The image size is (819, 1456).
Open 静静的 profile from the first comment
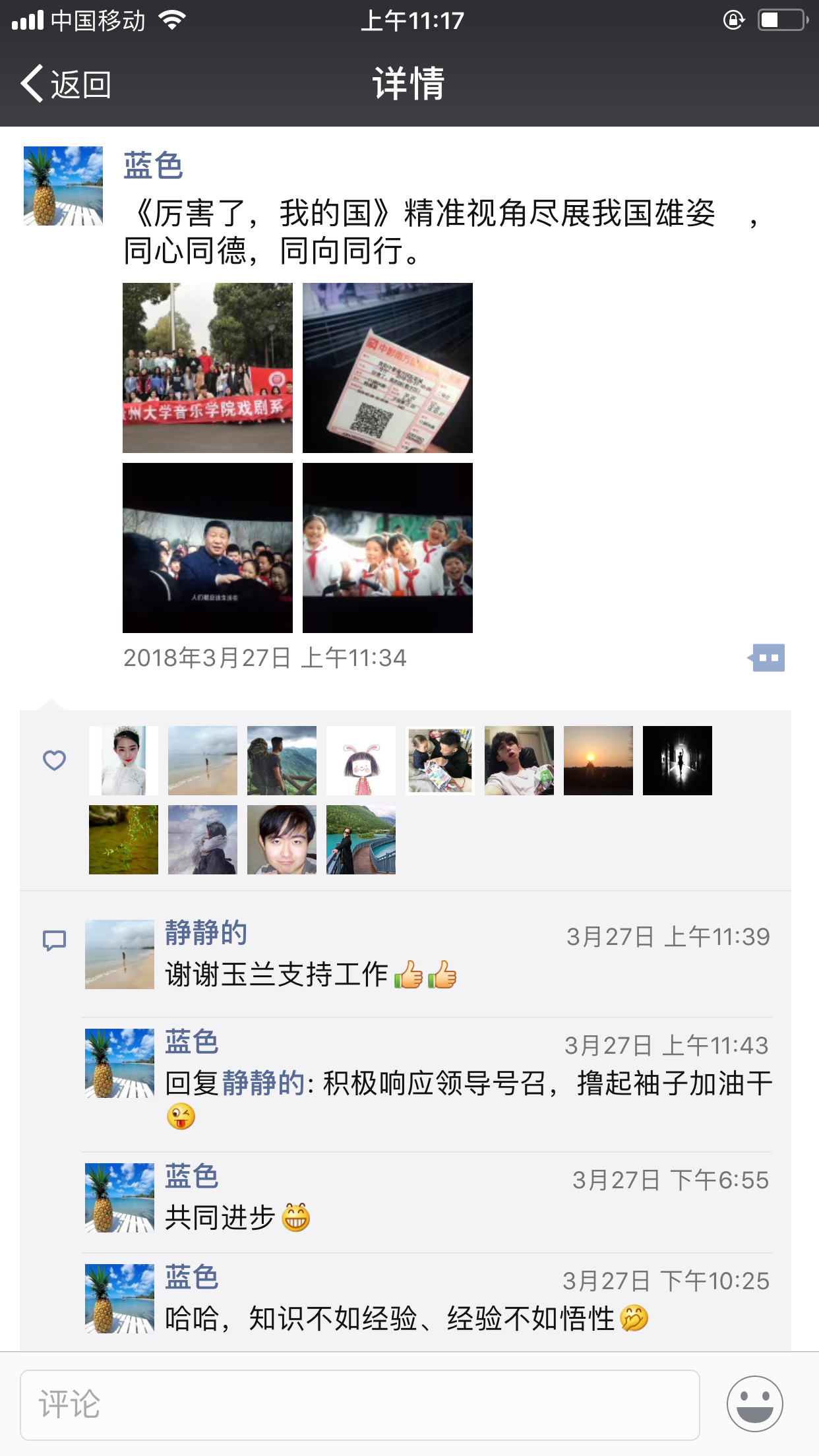119,954
